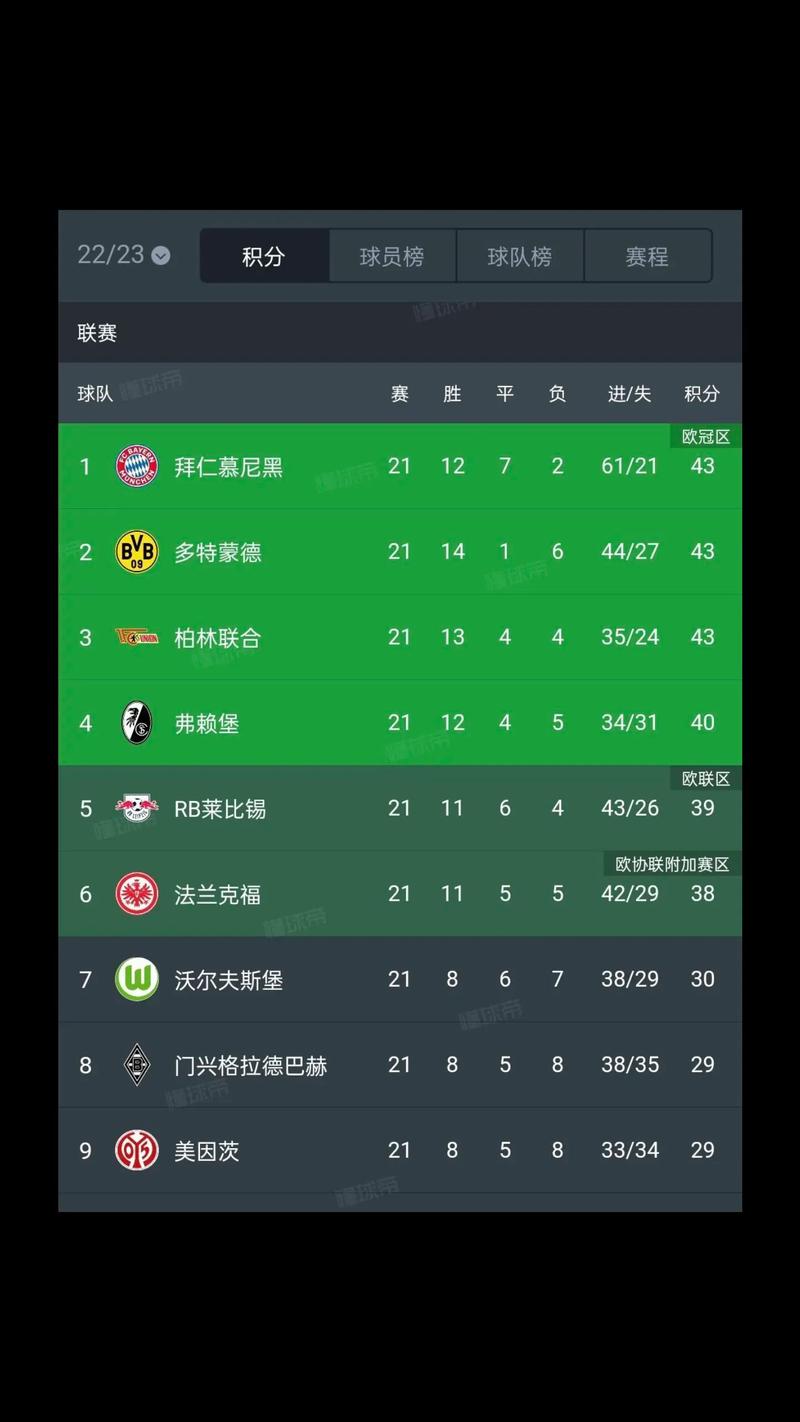Screen dimensions: 800x1422
Task: Switch to the 球员榜 tab
Action: coord(392,256)
